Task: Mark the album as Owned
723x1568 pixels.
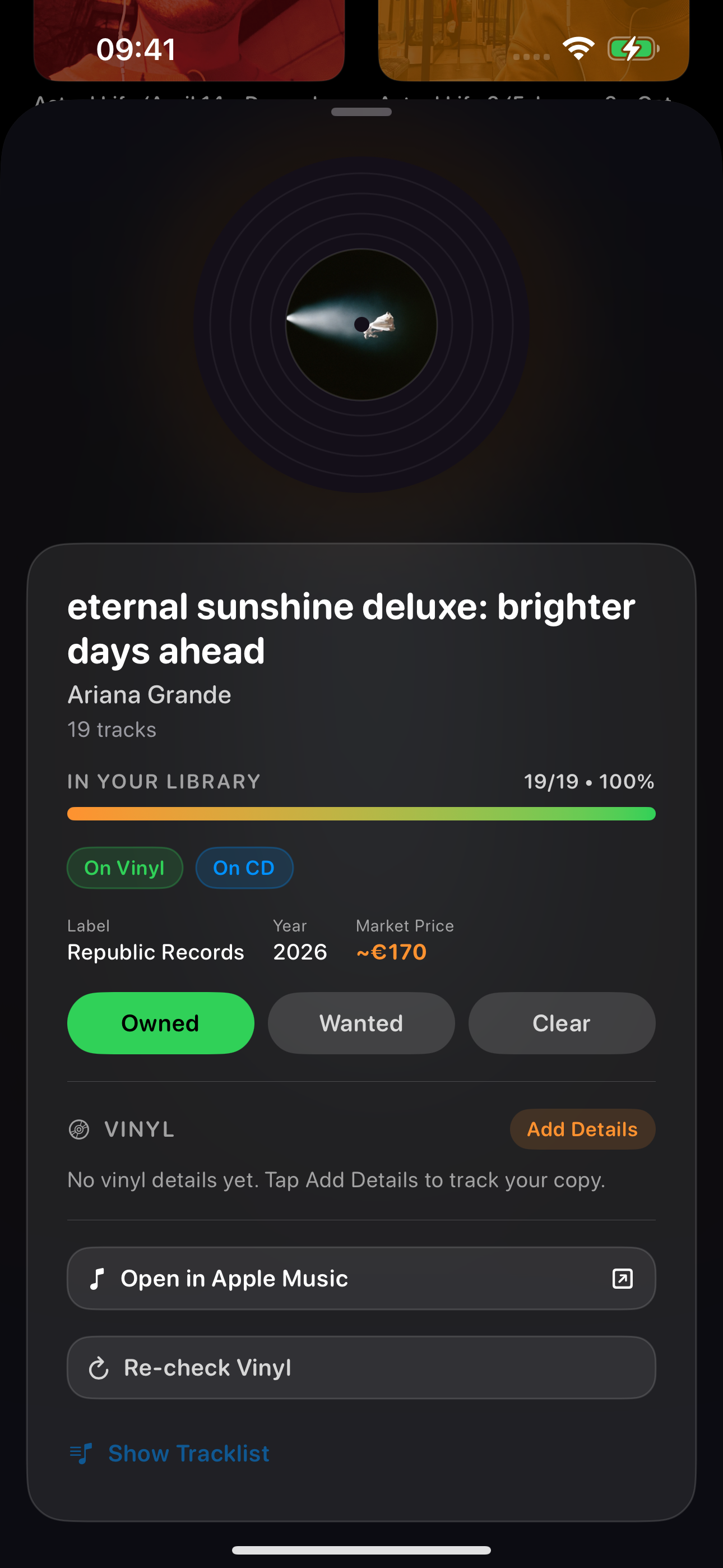Action: click(x=161, y=1022)
